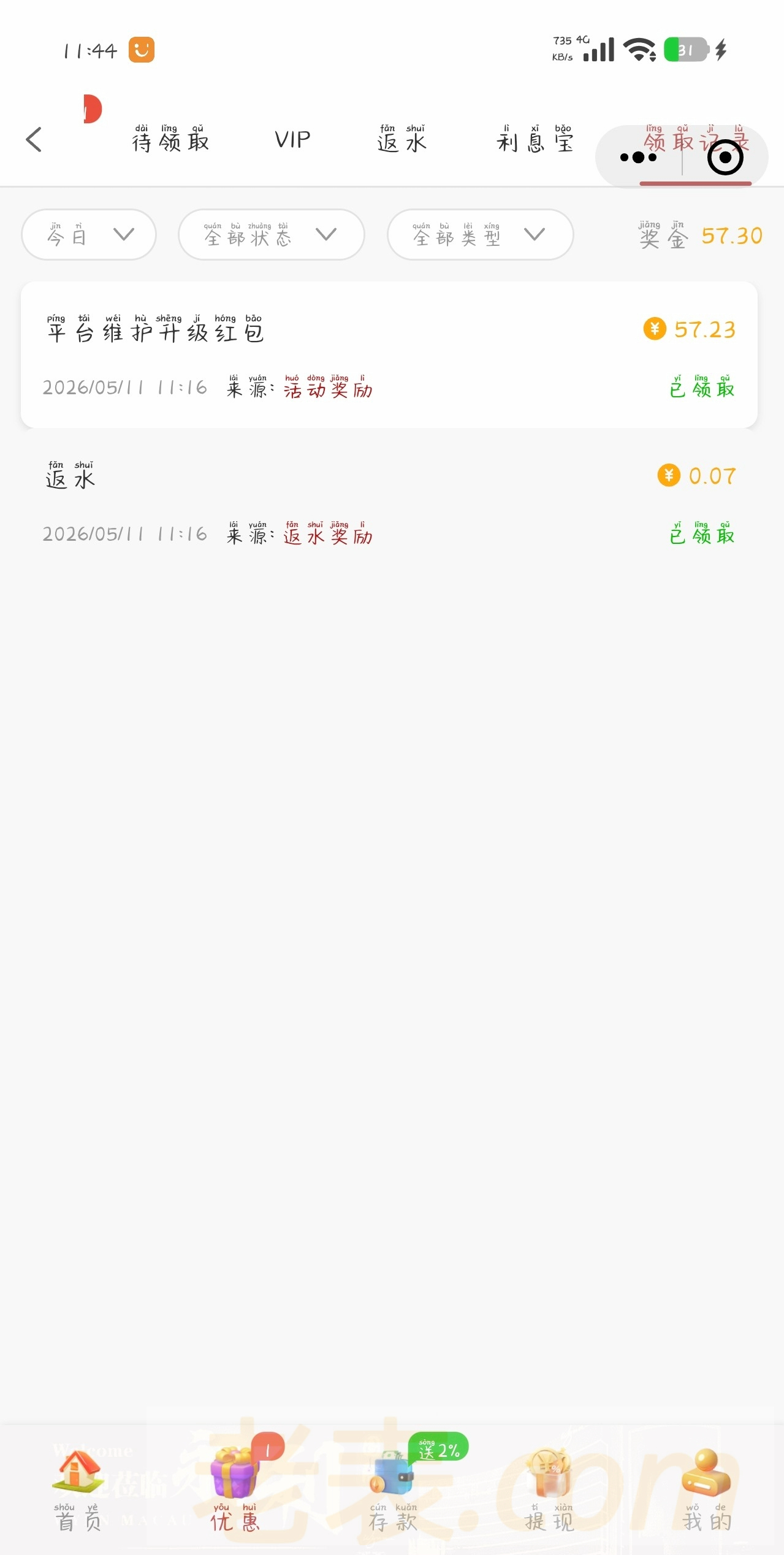The image size is (784, 1555).
Task: Go back with the top-left arrow
Action: pos(34,140)
